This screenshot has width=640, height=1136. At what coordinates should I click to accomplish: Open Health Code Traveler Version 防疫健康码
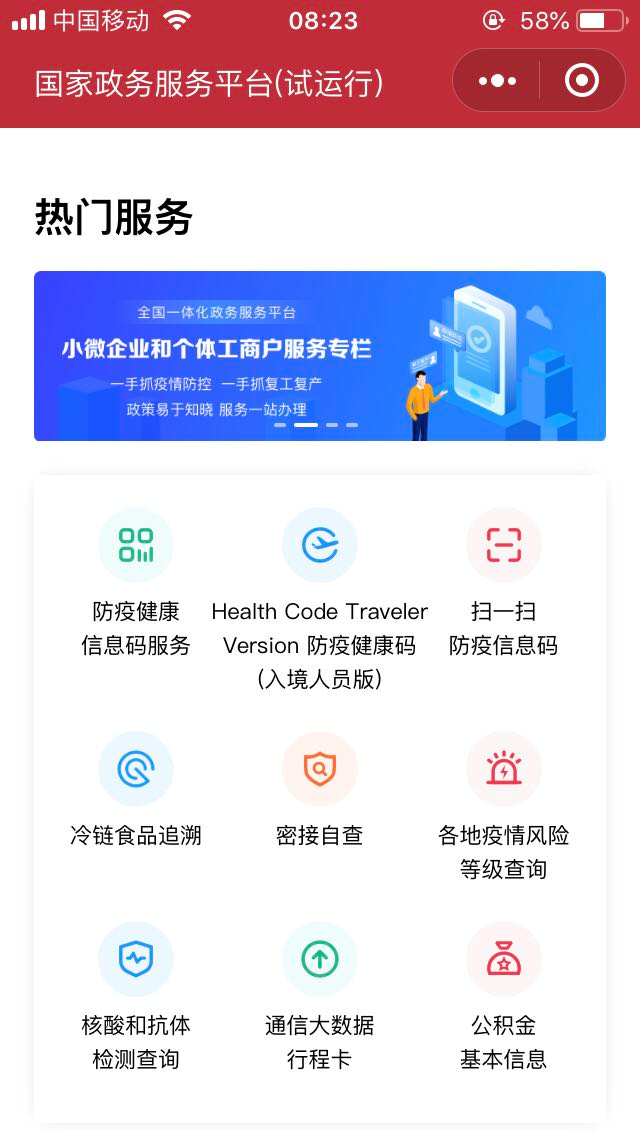coord(320,546)
